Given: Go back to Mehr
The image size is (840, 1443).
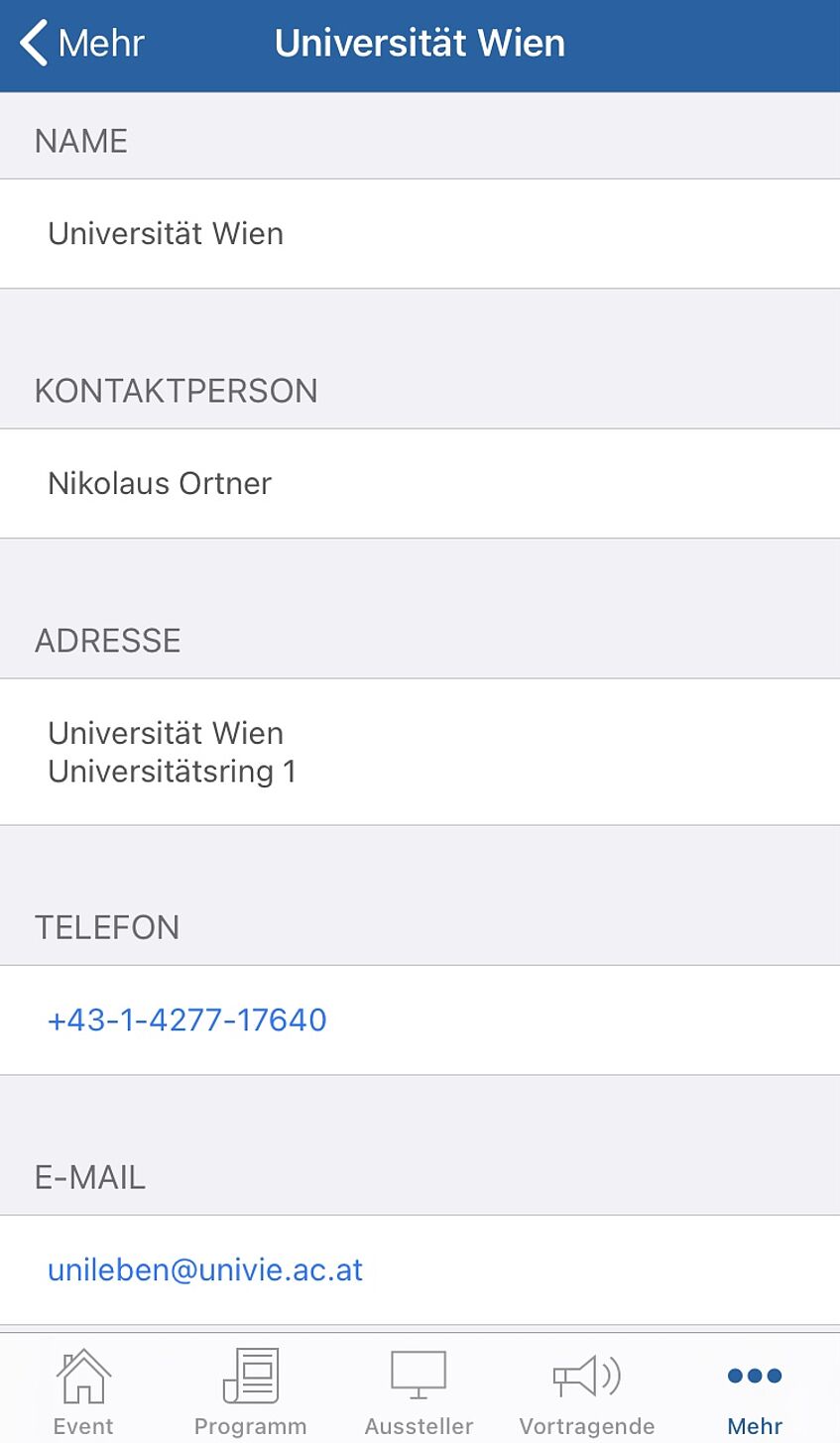Looking at the screenshot, I should [82, 44].
